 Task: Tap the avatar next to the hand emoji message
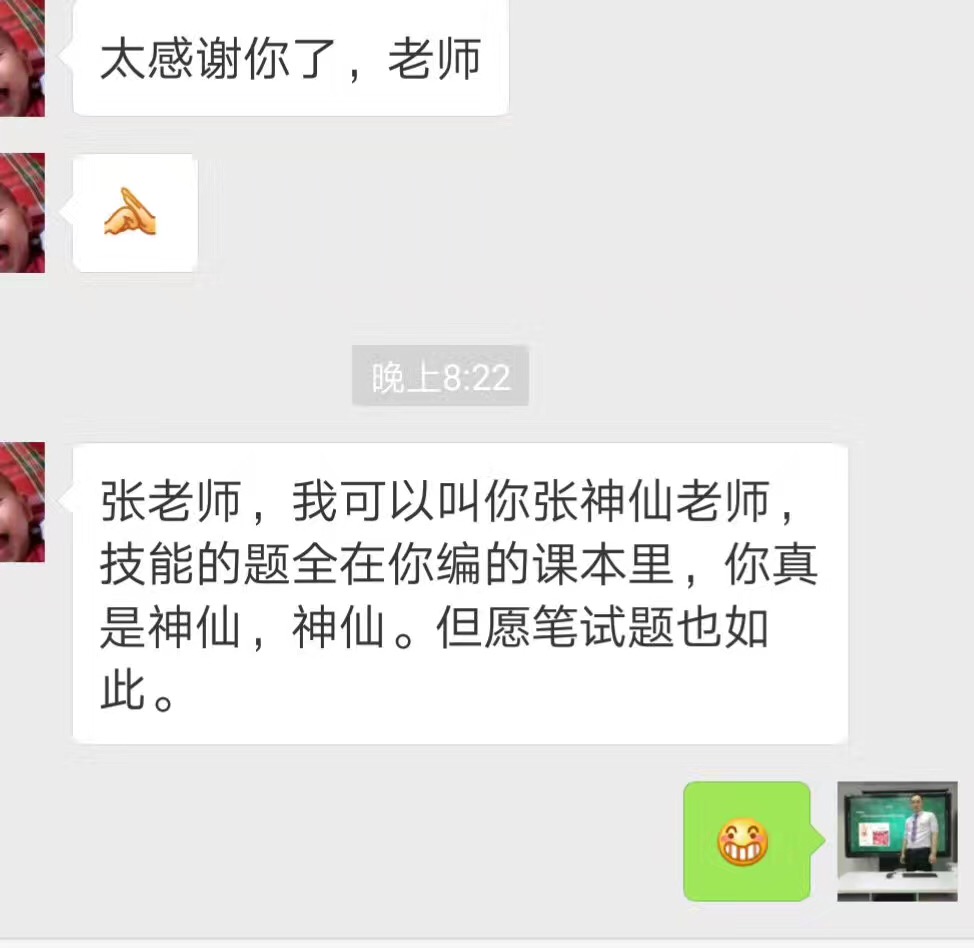pyautogui.click(x=20, y=212)
